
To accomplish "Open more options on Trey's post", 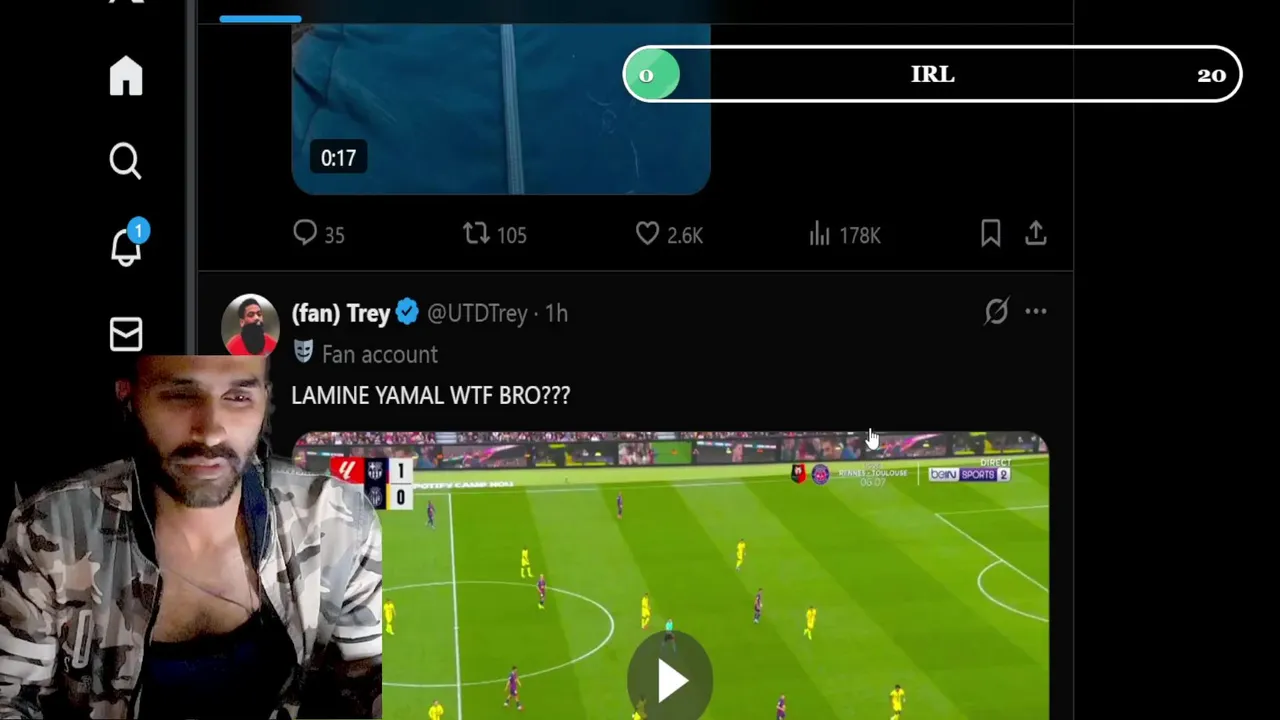I will (1036, 312).
